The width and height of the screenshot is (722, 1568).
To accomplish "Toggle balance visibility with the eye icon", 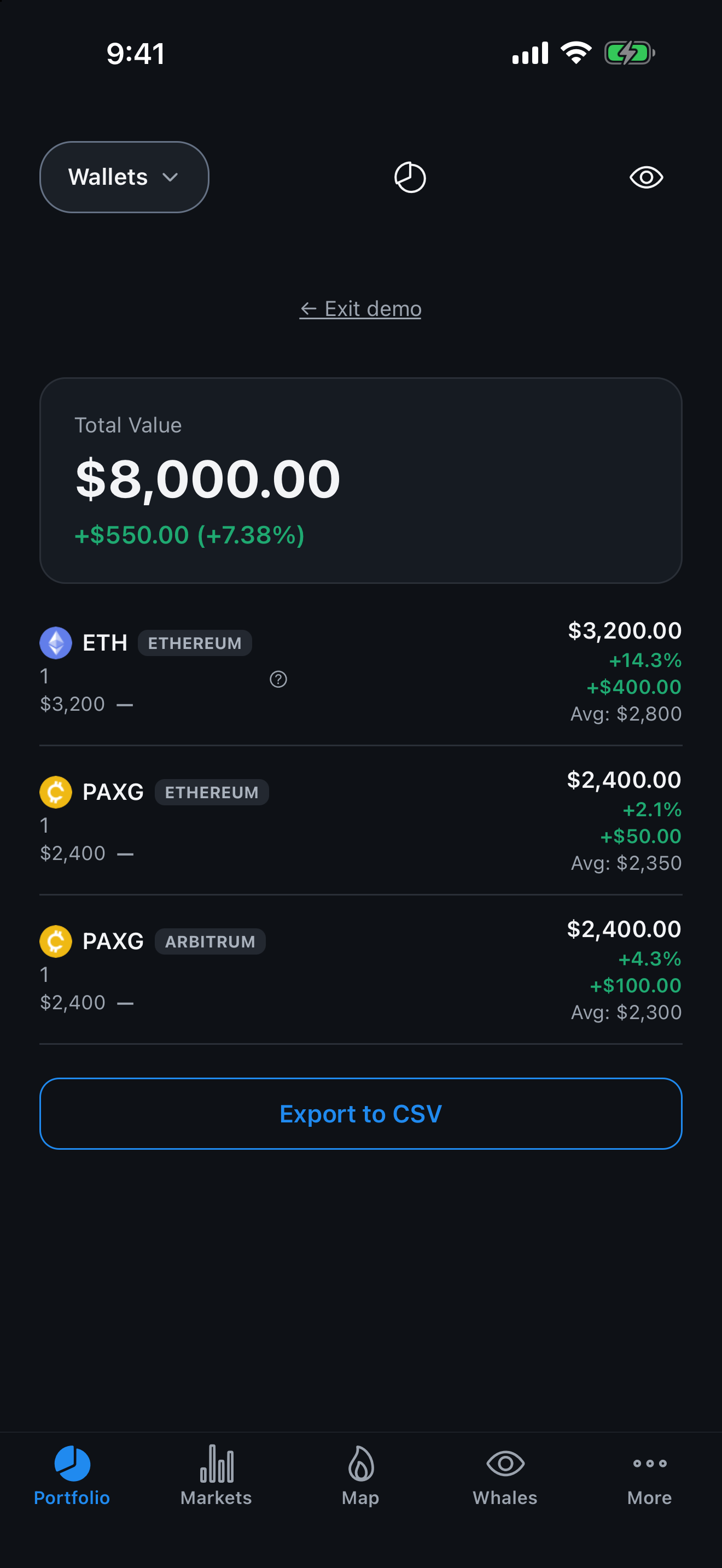I will [646, 177].
